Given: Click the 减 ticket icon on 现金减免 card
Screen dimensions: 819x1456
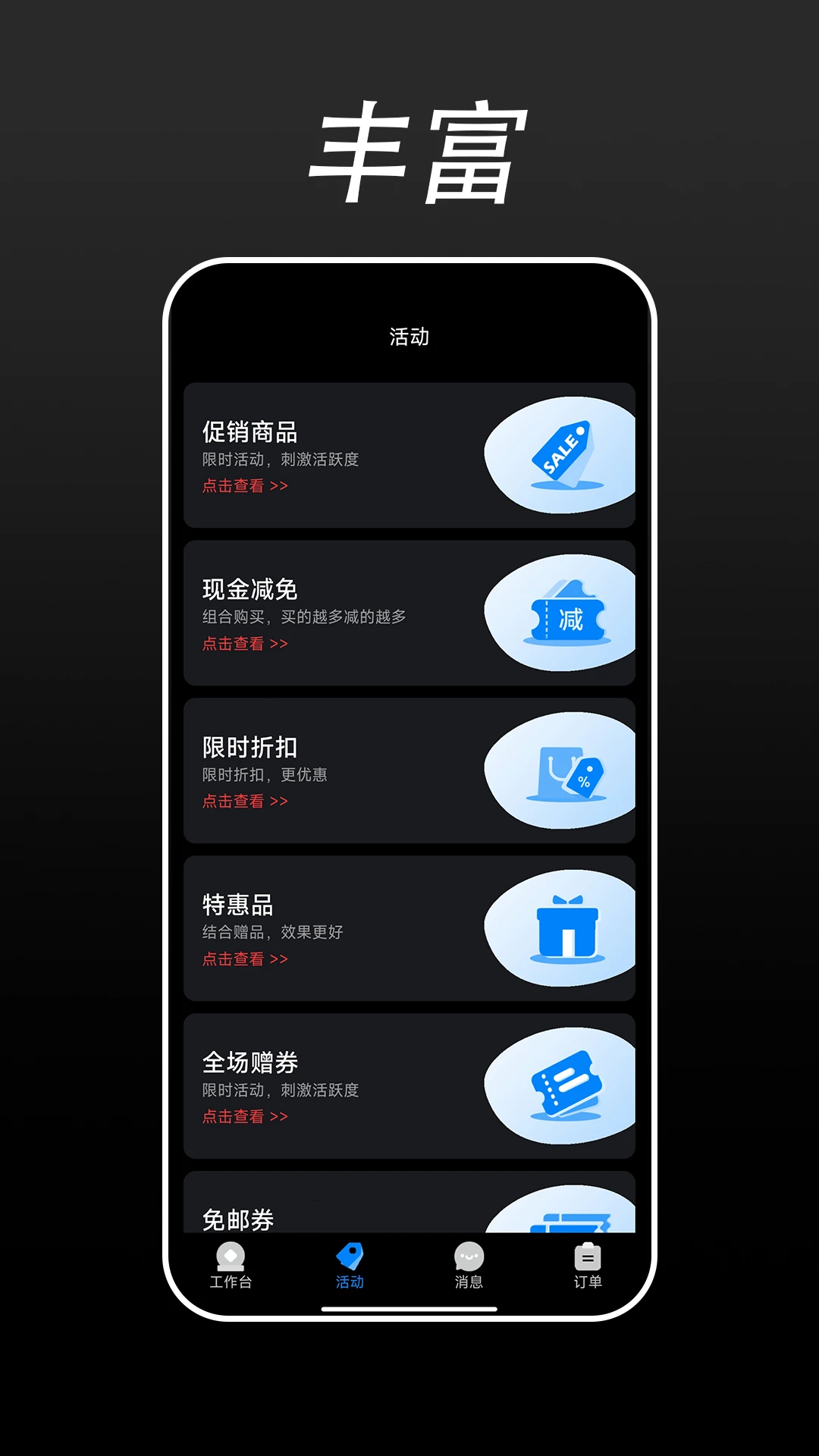Looking at the screenshot, I should 561,614.
